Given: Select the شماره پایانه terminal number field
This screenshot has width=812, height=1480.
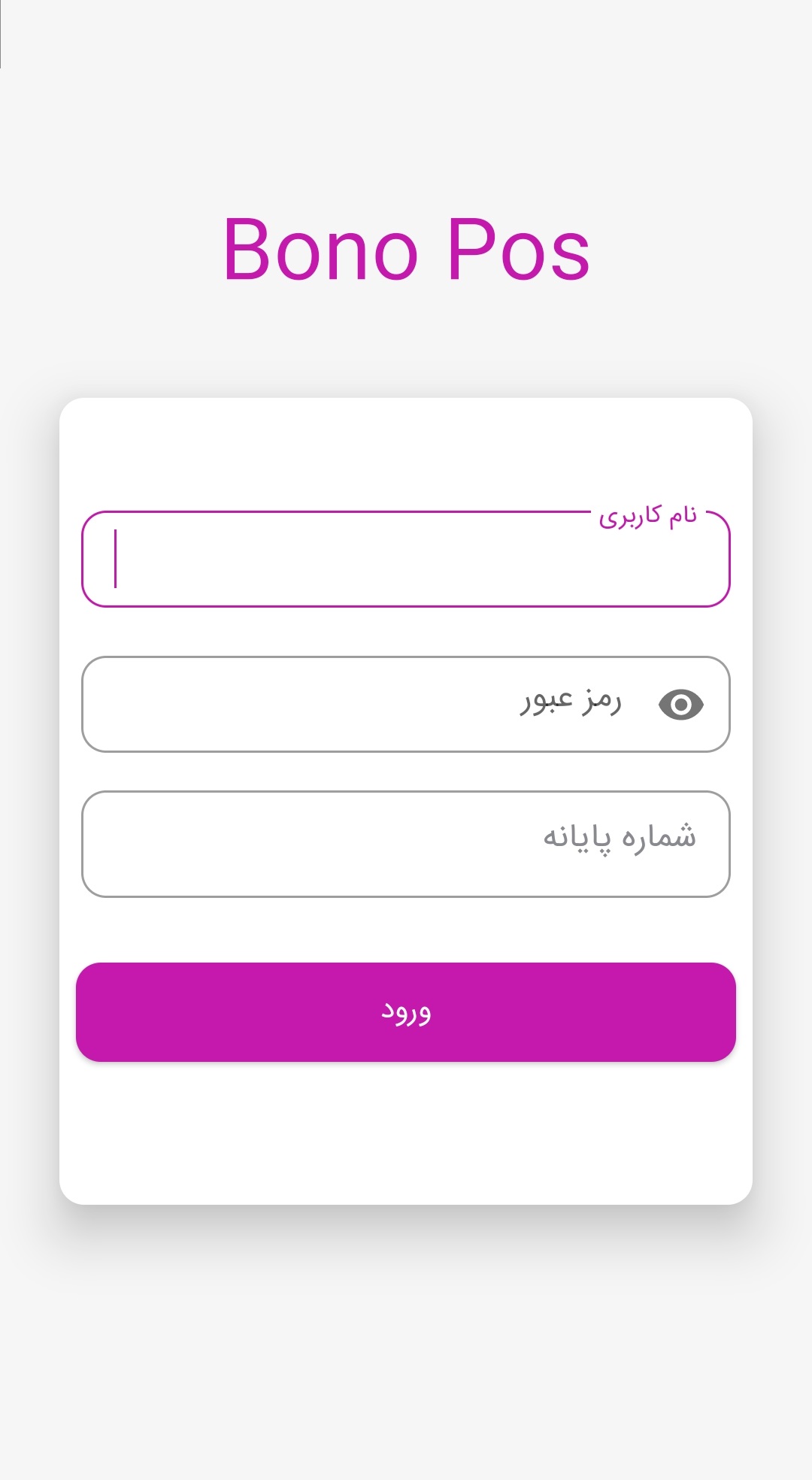Looking at the screenshot, I should point(406,844).
